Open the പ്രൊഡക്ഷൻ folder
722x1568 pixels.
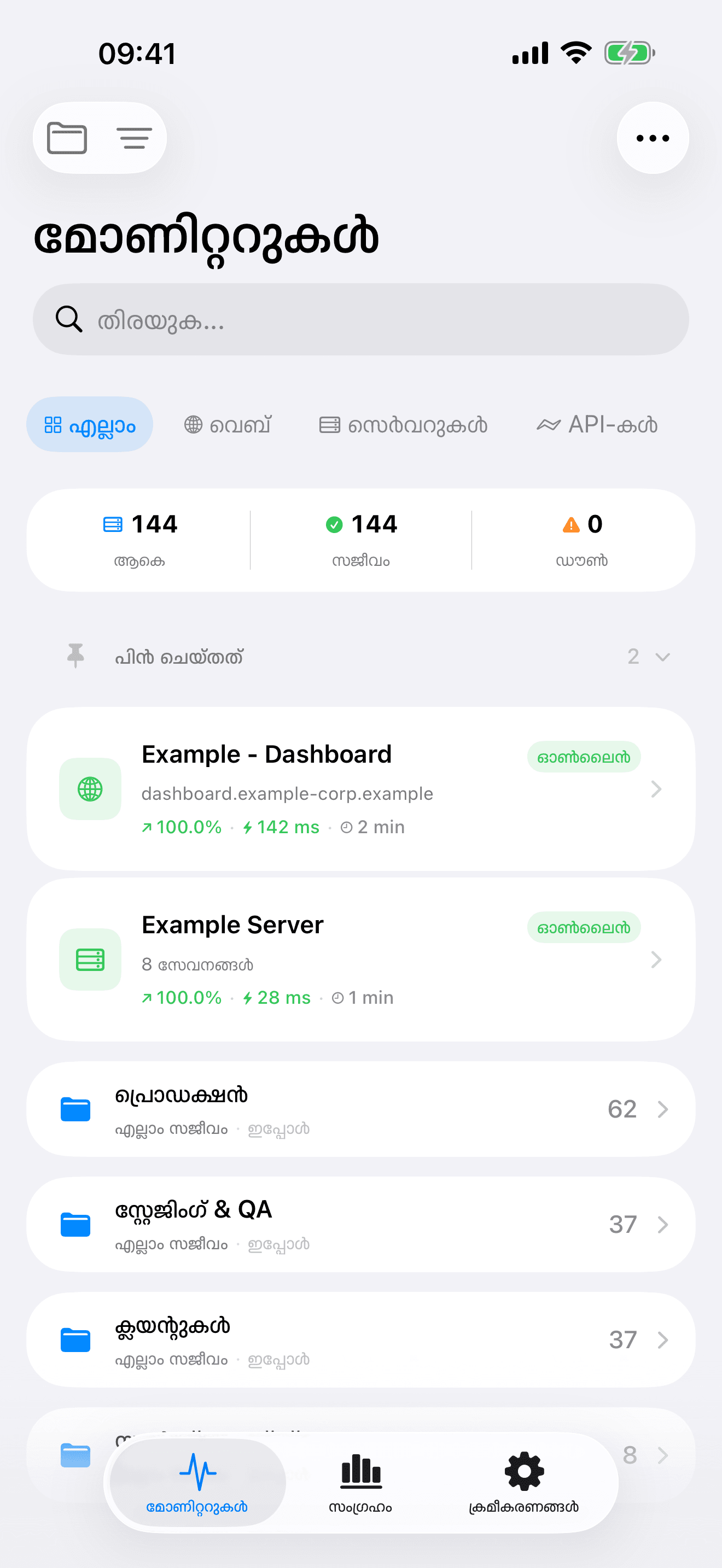point(360,1109)
